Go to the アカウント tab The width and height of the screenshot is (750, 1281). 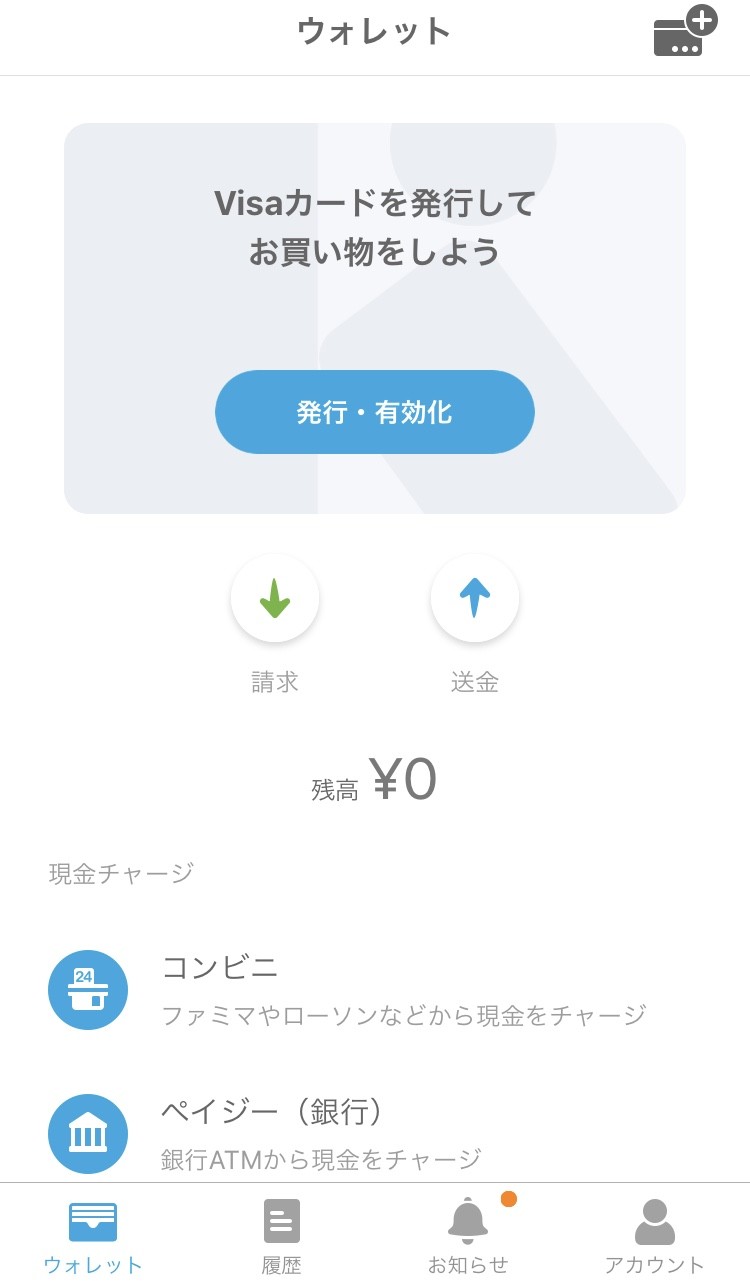(655, 1236)
